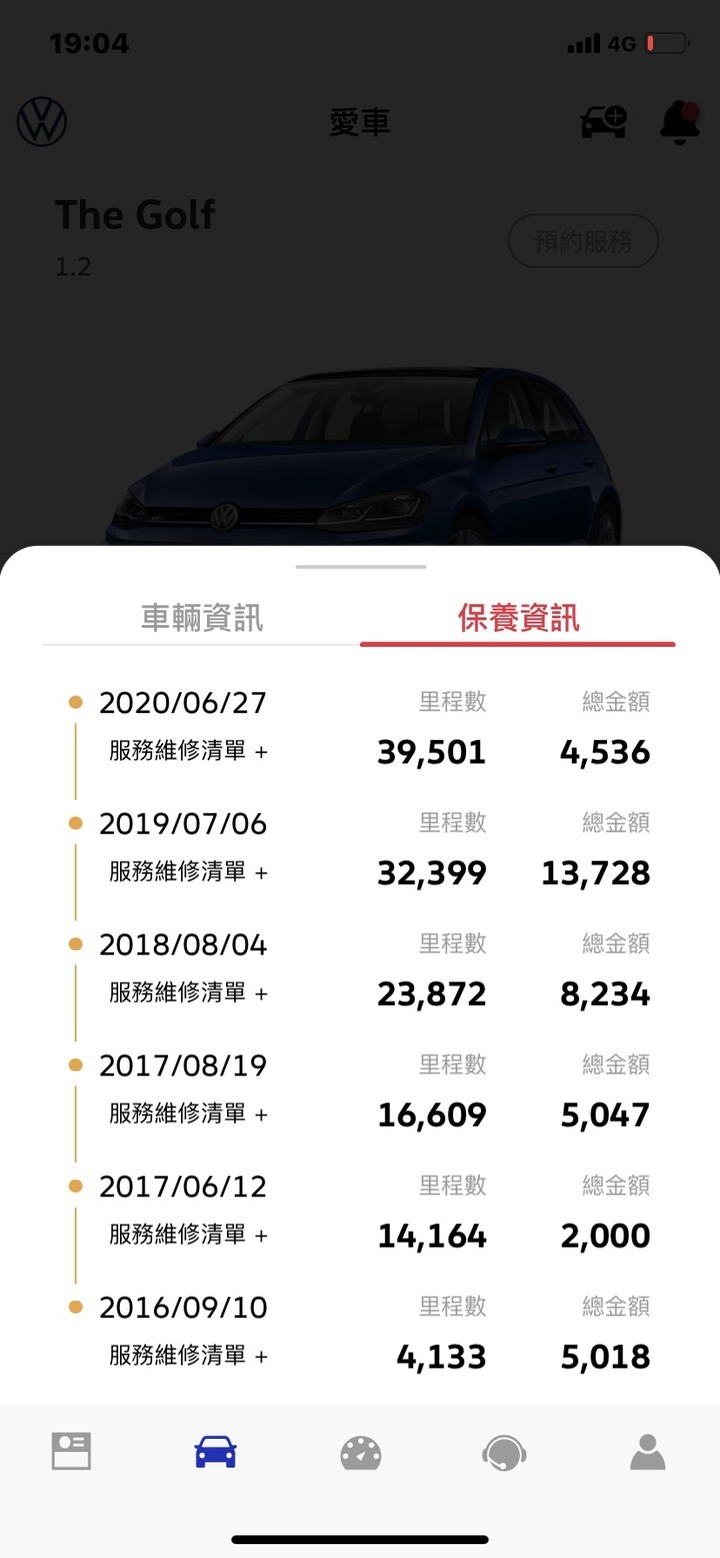Expand 服務維修清單 for 2019/07/06
720x1558 pixels.
(x=188, y=873)
